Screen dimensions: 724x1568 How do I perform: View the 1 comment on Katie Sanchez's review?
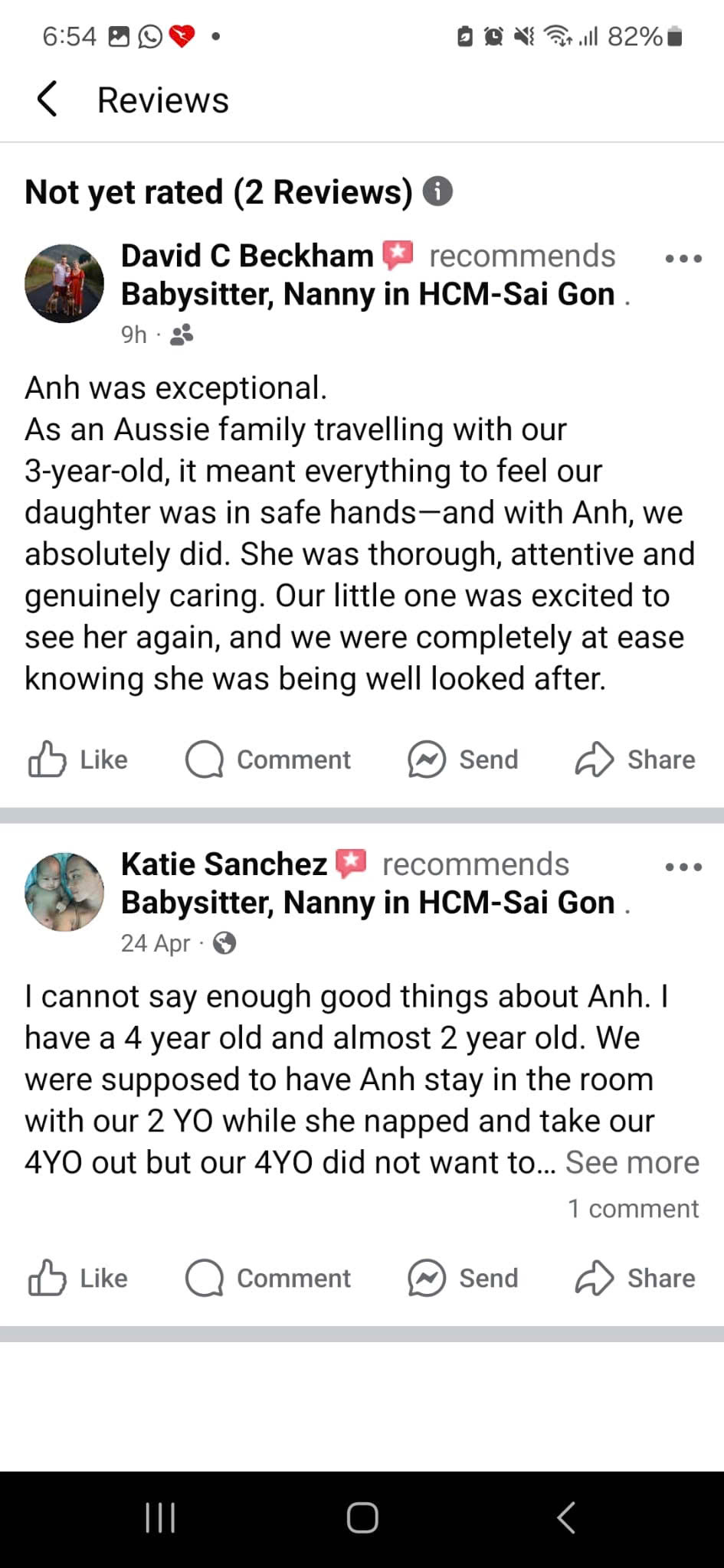coord(633,1208)
